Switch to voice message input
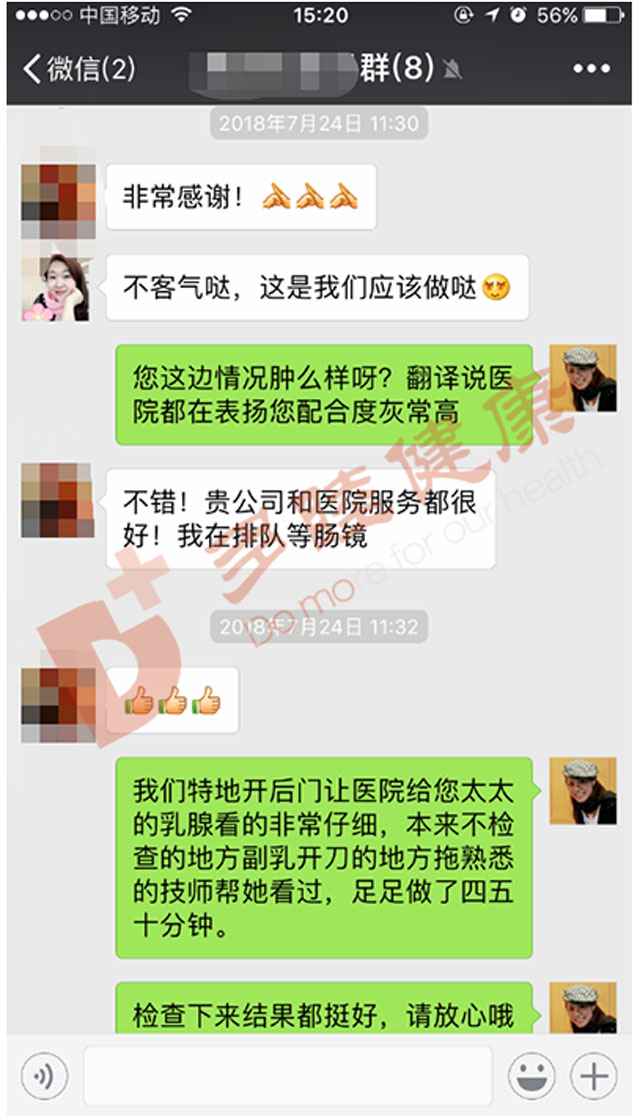Viewport: 640px width, 1116px height. click(44, 1077)
